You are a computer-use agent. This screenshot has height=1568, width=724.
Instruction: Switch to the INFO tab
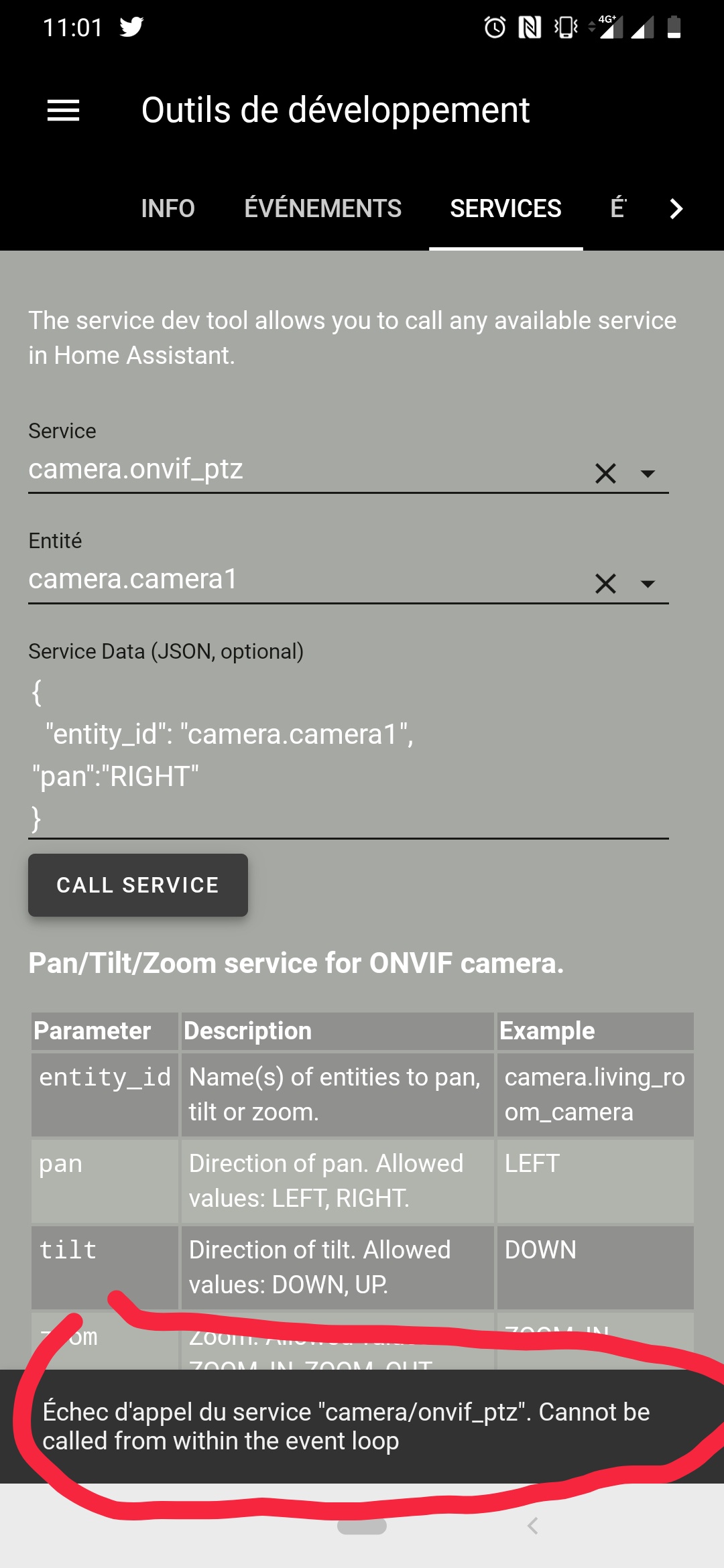click(x=168, y=208)
